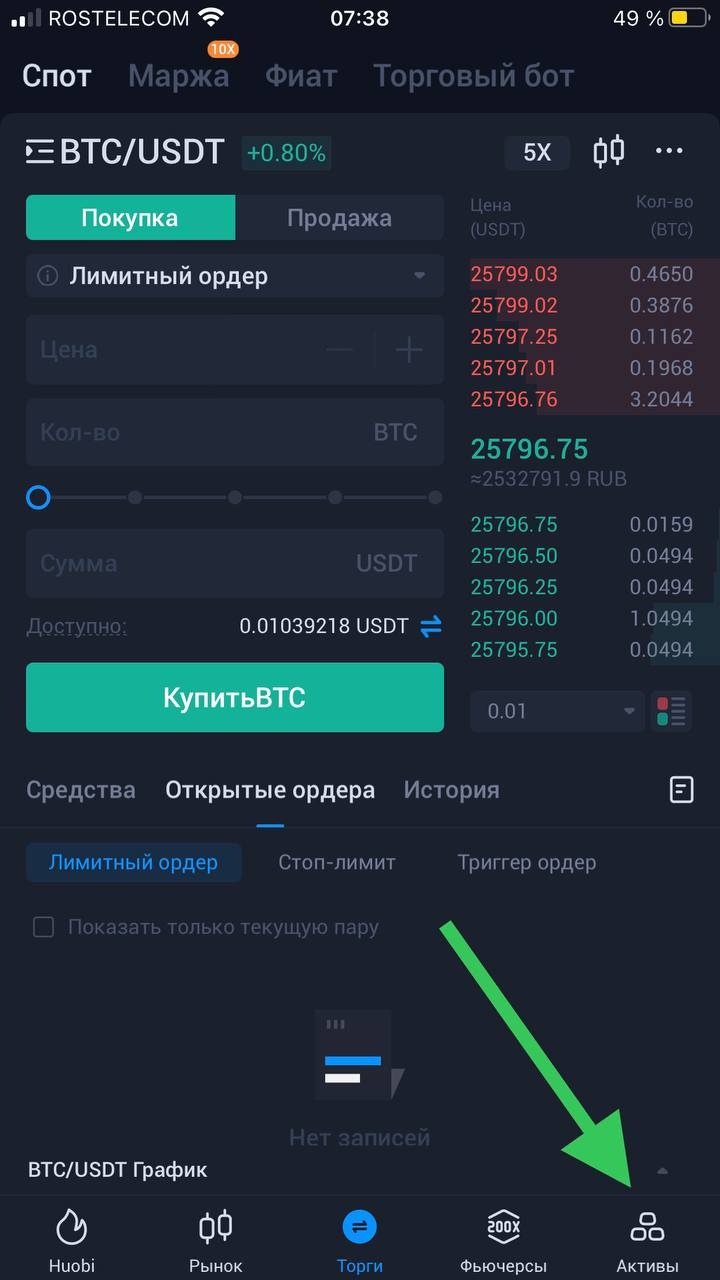
Task: Open the candlestick chart icon
Action: coord(609,152)
